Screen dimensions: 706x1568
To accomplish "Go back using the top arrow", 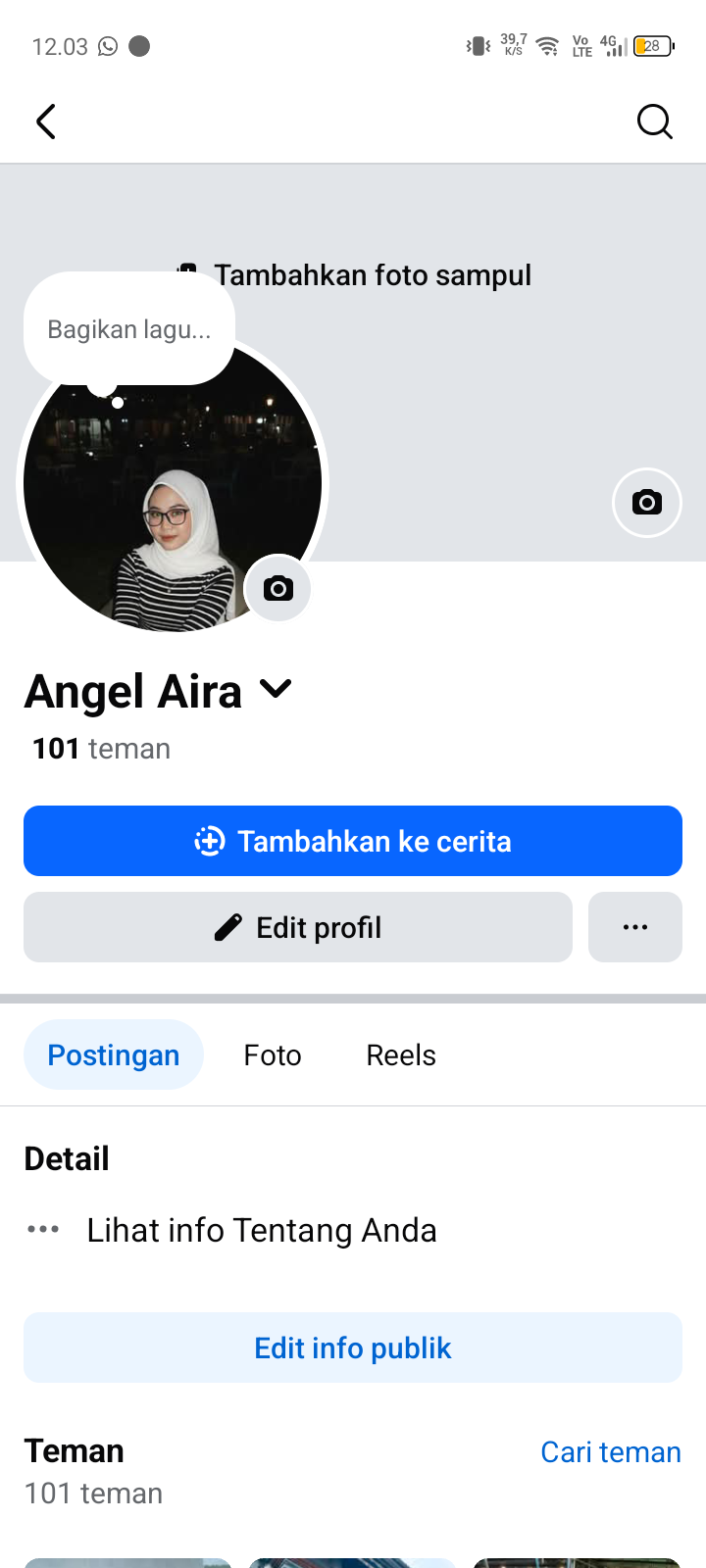I will [x=46, y=122].
